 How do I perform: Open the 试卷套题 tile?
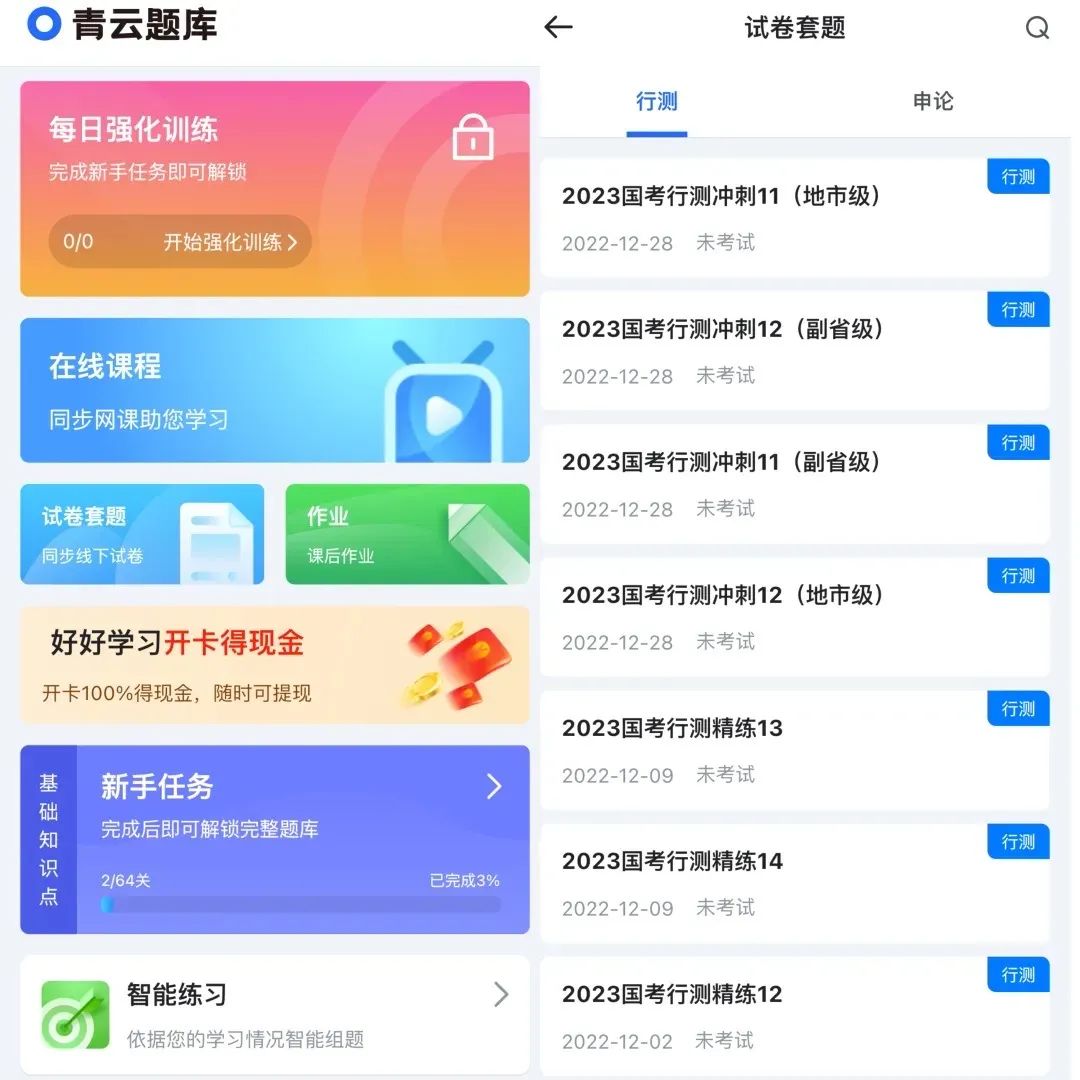pos(142,534)
